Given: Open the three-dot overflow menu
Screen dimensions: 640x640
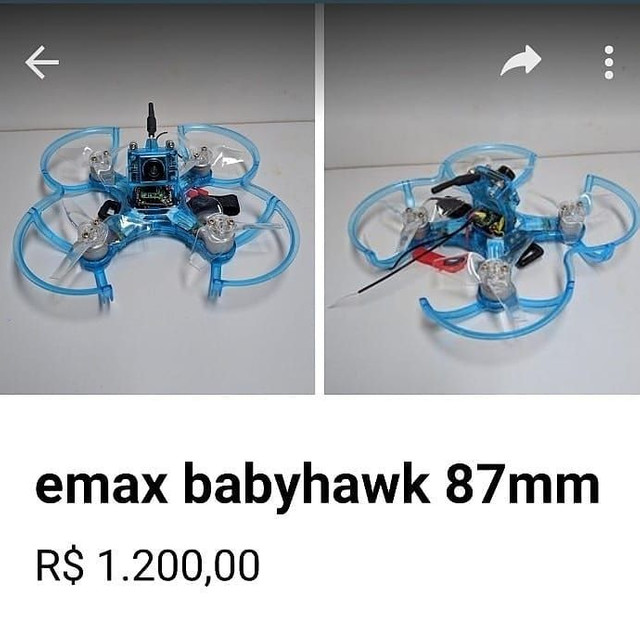Looking at the screenshot, I should [608, 62].
